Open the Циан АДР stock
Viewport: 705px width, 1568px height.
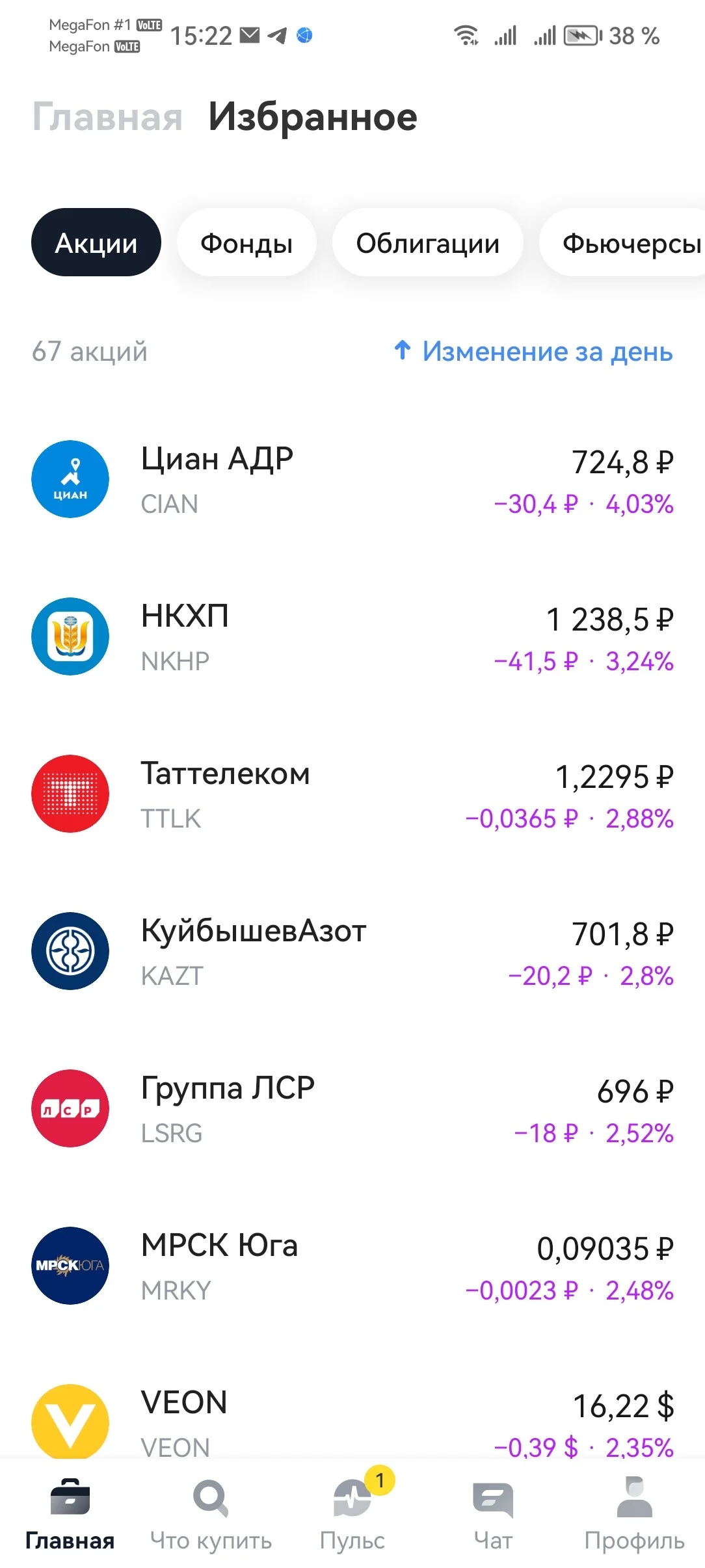click(352, 480)
